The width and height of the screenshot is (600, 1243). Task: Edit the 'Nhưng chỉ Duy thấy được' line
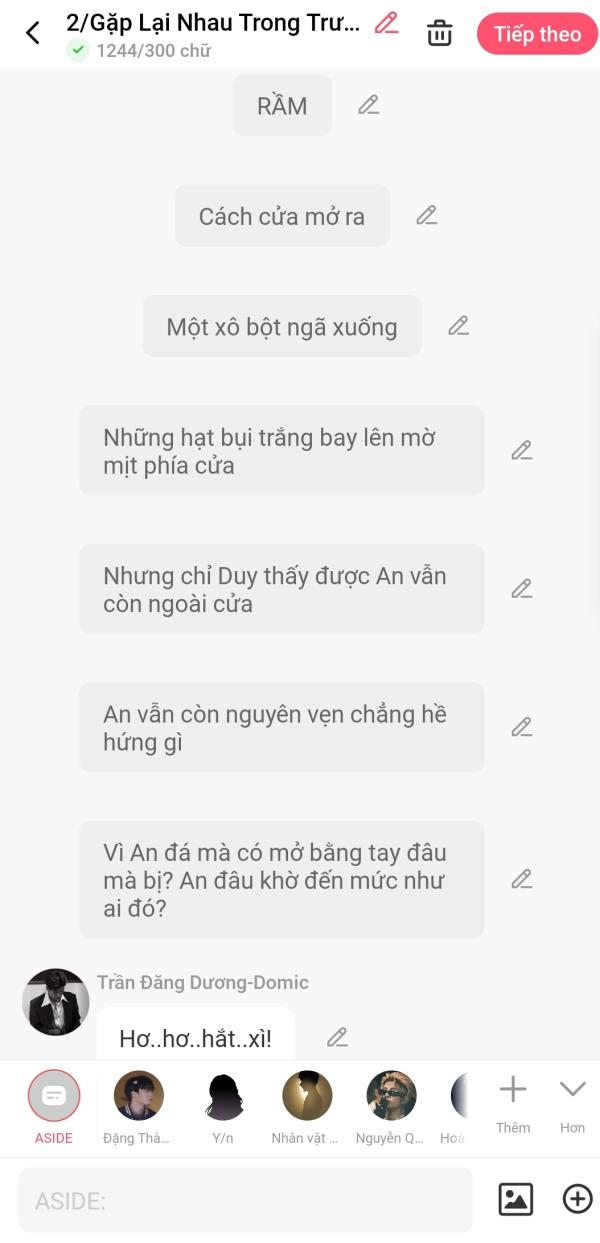(x=522, y=588)
